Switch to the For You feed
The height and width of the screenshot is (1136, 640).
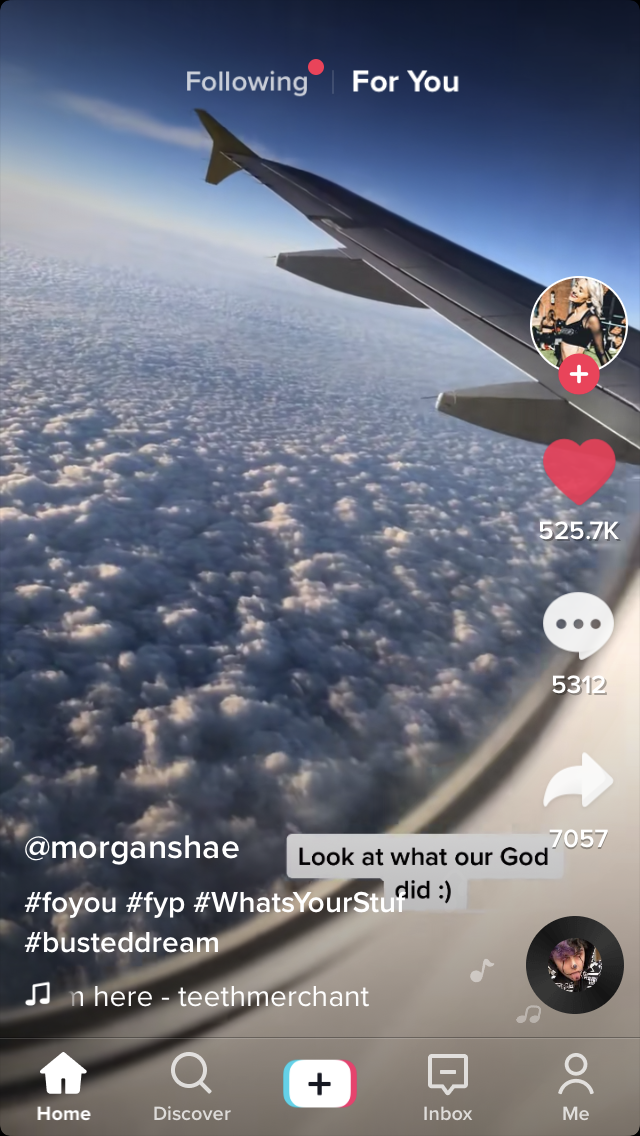point(405,82)
